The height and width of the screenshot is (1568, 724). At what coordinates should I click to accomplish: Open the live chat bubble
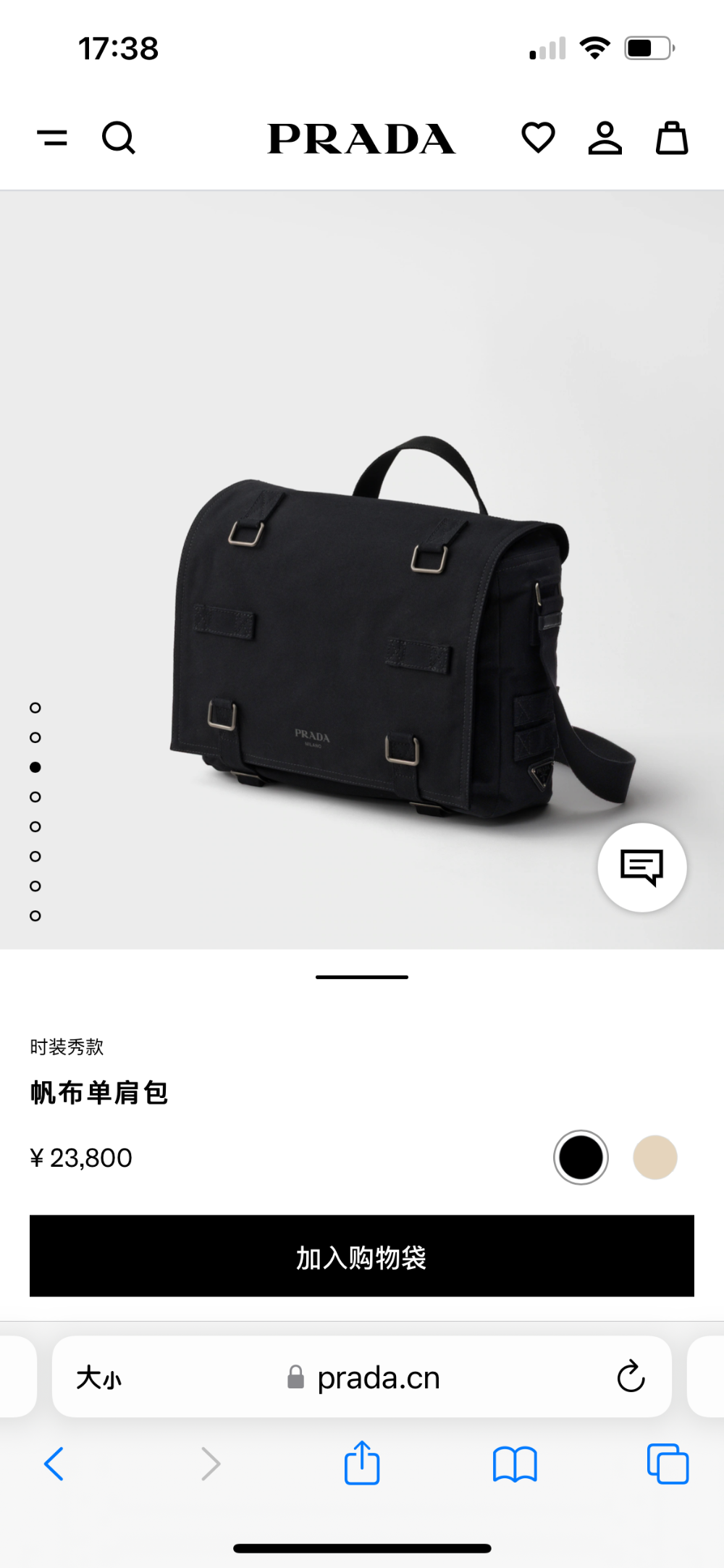coord(642,867)
